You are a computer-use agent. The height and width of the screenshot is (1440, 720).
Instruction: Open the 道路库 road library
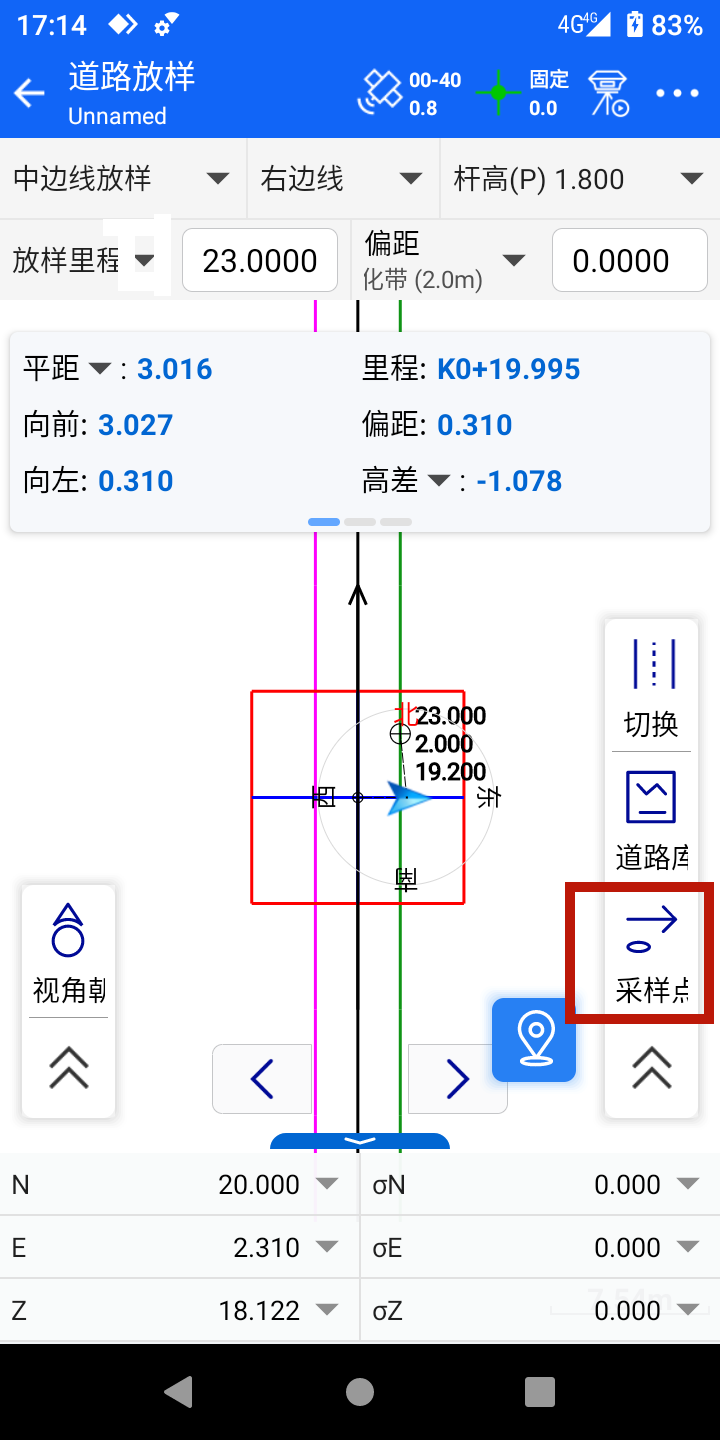[651, 820]
